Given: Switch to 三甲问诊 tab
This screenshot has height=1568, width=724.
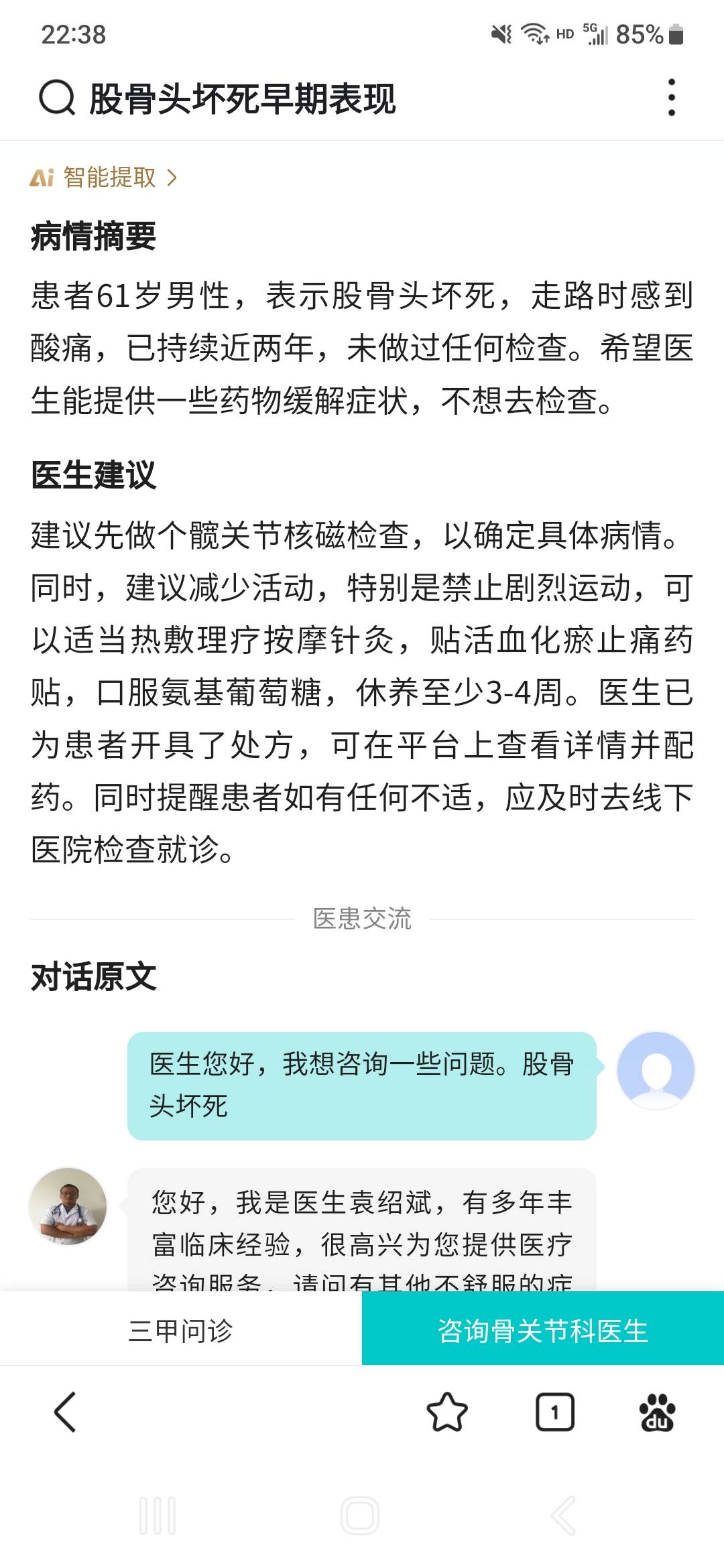Looking at the screenshot, I should click(x=181, y=1329).
